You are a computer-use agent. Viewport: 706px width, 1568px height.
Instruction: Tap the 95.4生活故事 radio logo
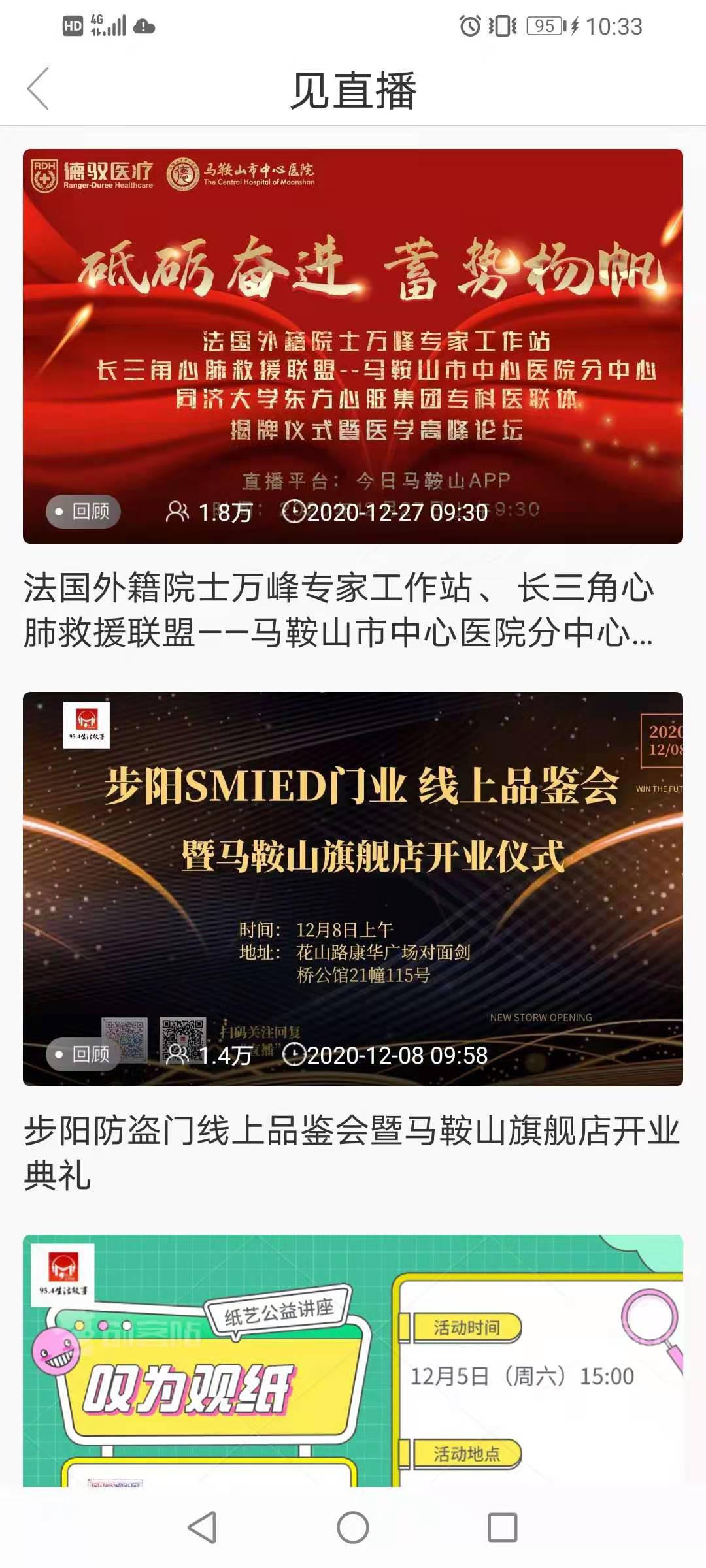pyautogui.click(x=86, y=725)
